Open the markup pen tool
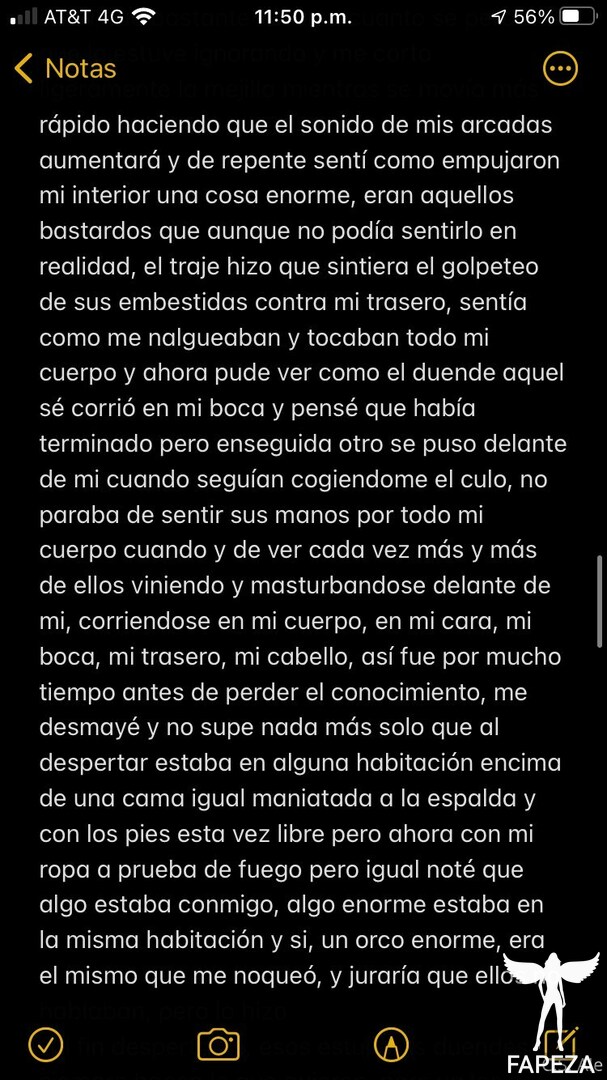 pyautogui.click(x=391, y=1044)
